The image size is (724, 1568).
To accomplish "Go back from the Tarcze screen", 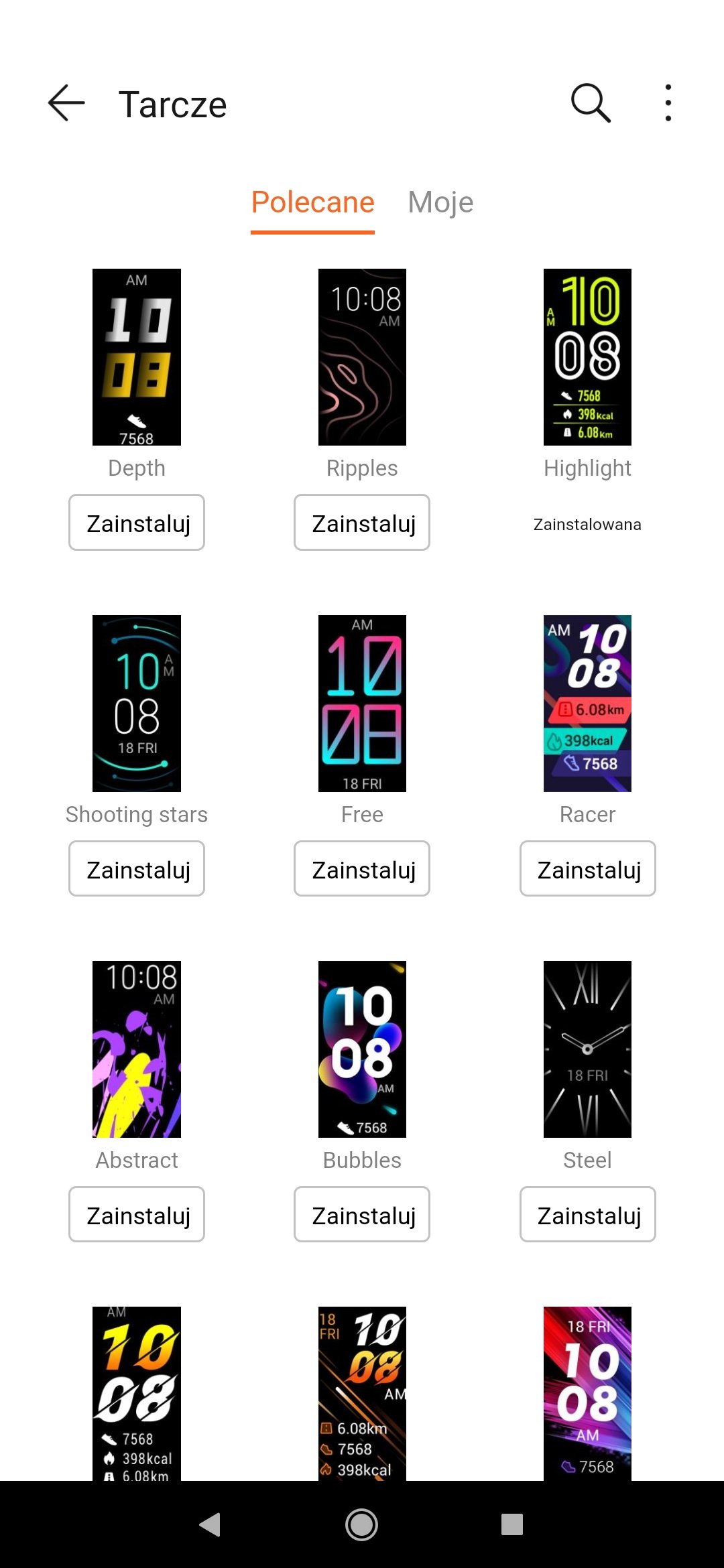I will coord(66,103).
